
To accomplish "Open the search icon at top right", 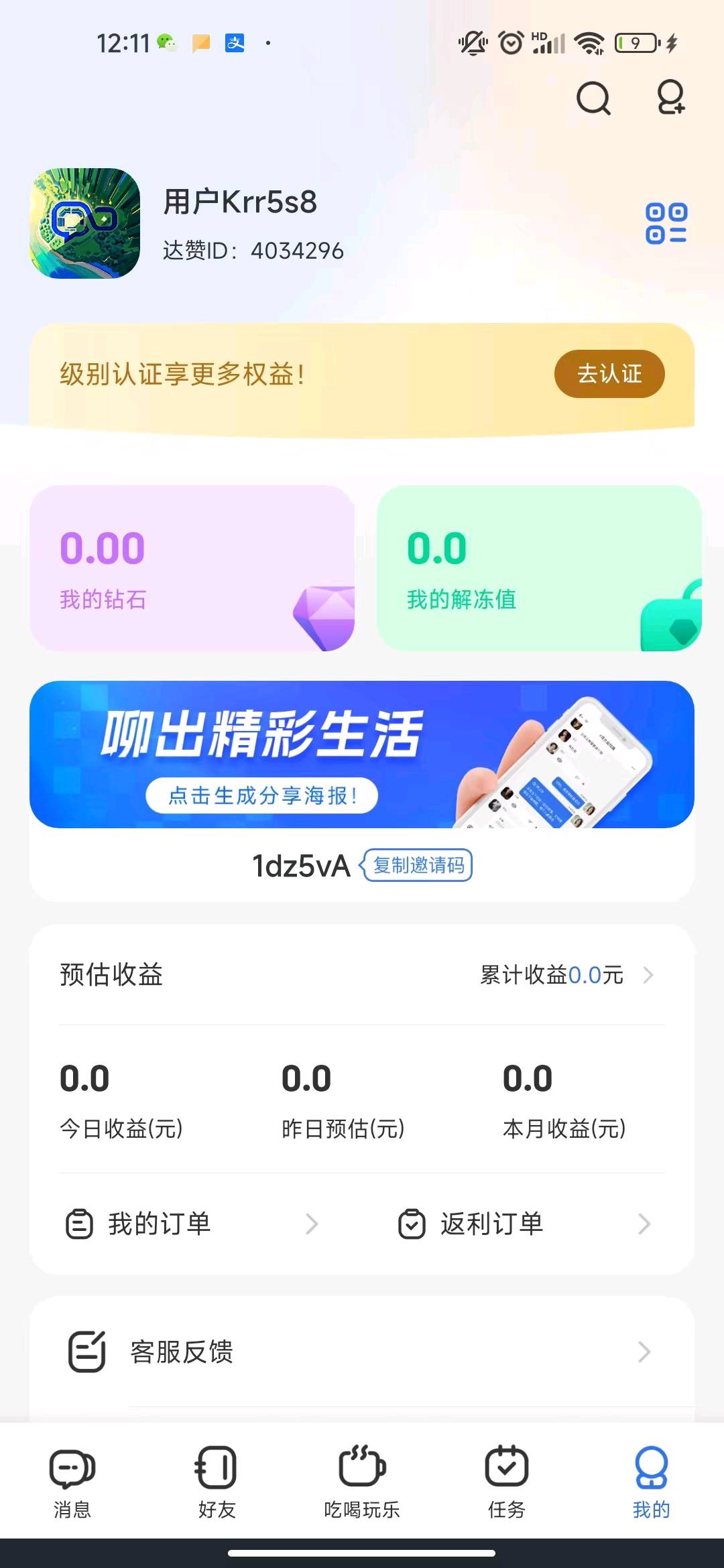I will tap(593, 99).
